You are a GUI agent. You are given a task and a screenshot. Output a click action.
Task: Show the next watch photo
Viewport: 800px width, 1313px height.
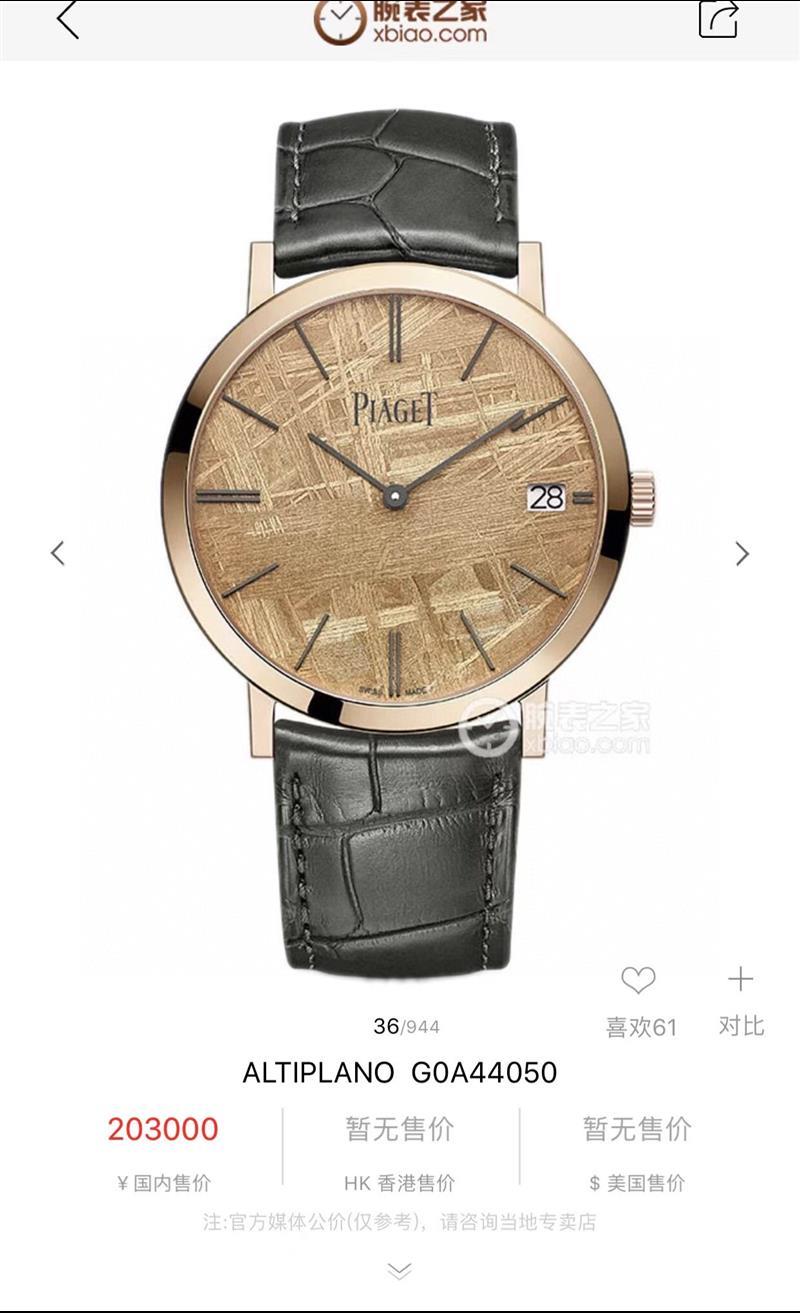tap(742, 553)
